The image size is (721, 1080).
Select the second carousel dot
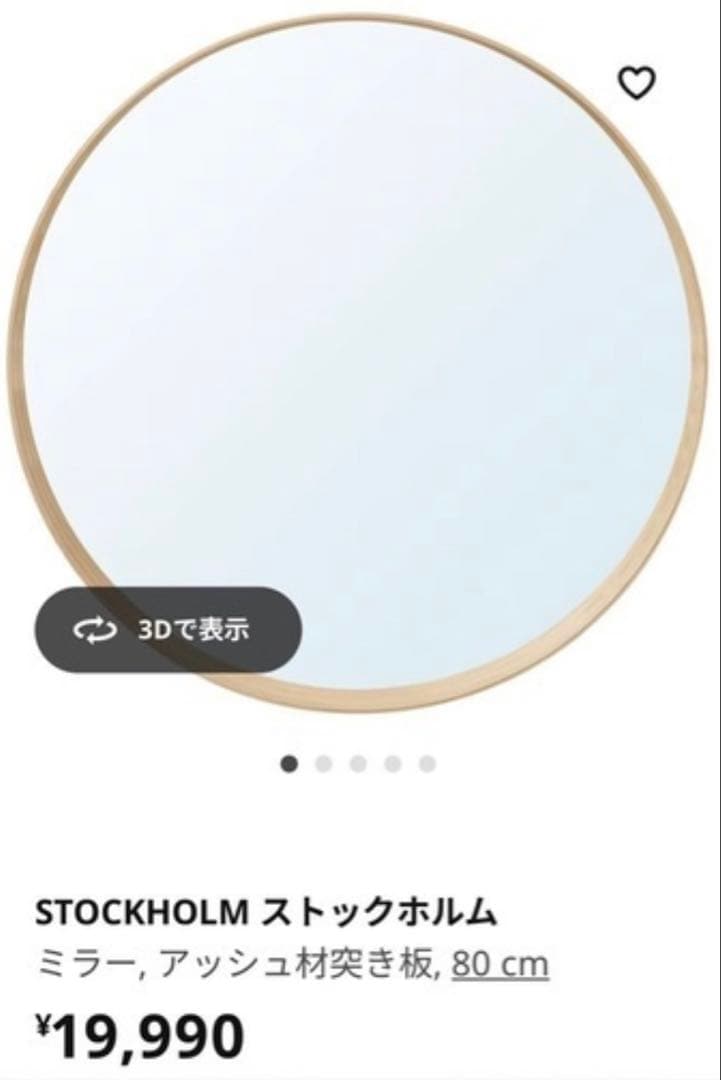[322, 762]
